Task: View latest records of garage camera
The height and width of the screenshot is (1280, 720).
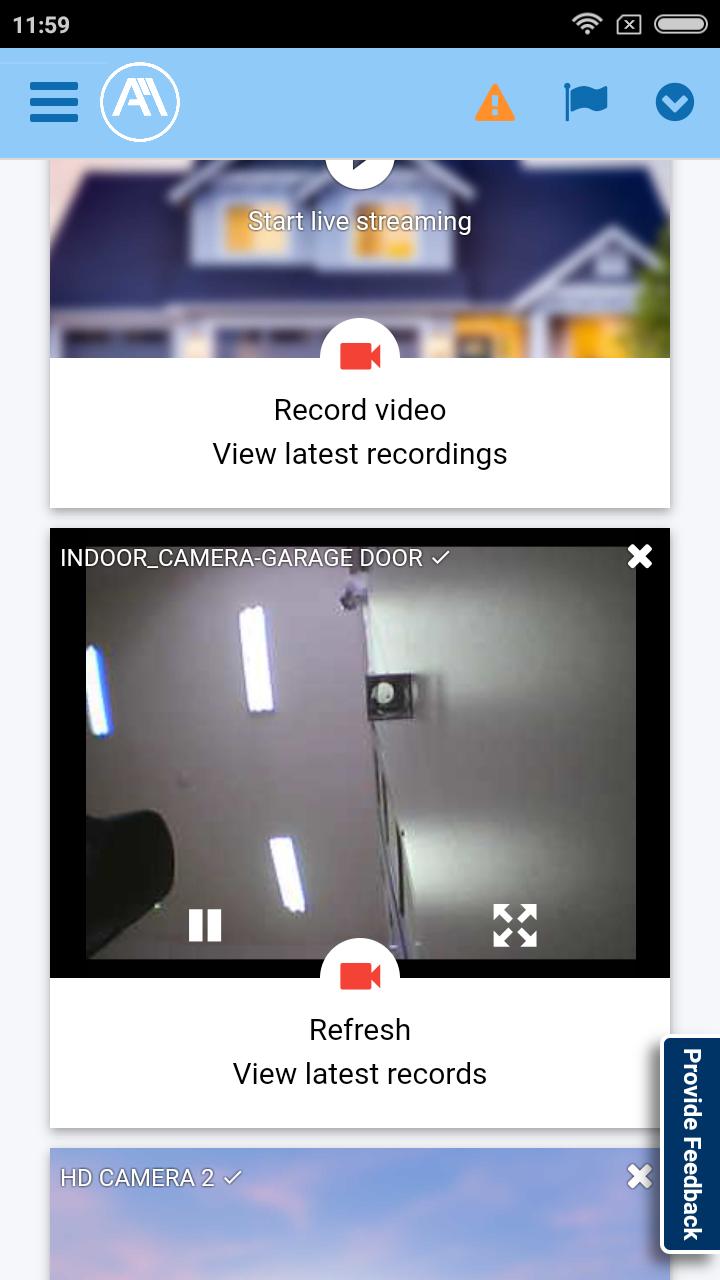Action: click(360, 1074)
